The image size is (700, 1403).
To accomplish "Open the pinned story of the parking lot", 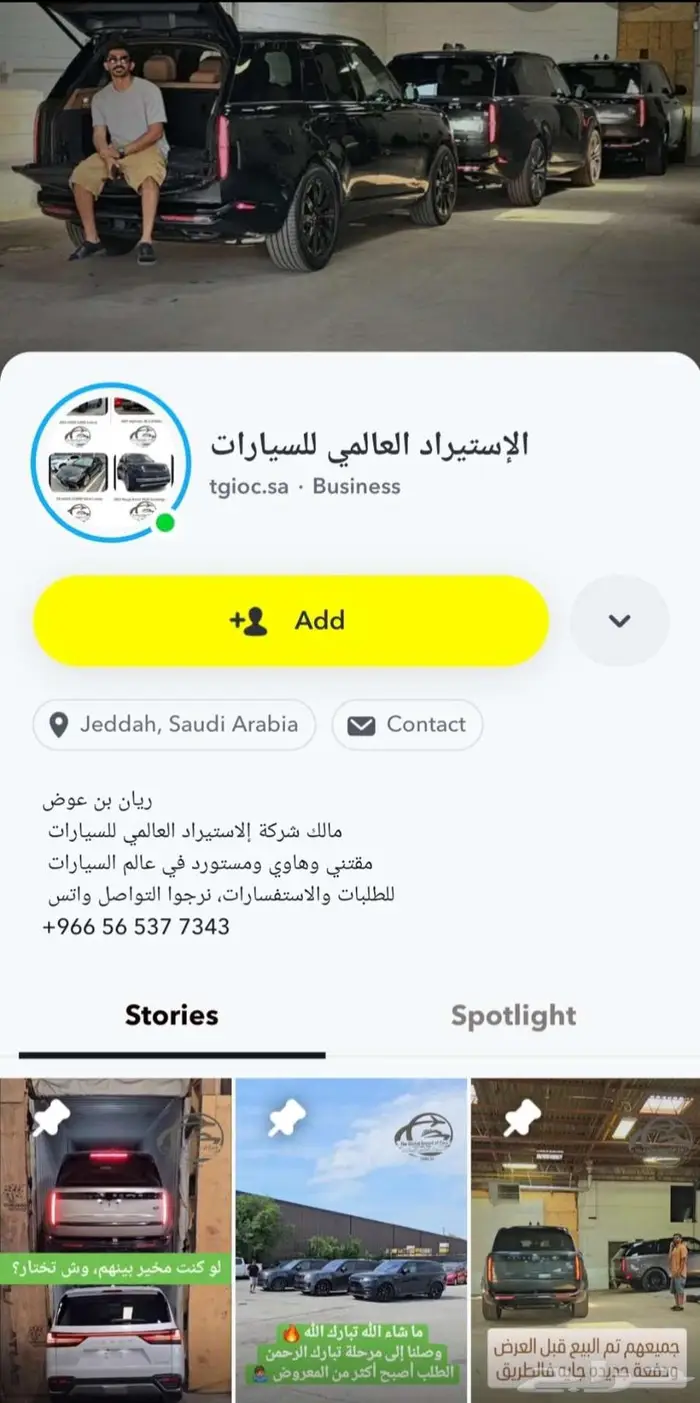I will click(351, 1240).
